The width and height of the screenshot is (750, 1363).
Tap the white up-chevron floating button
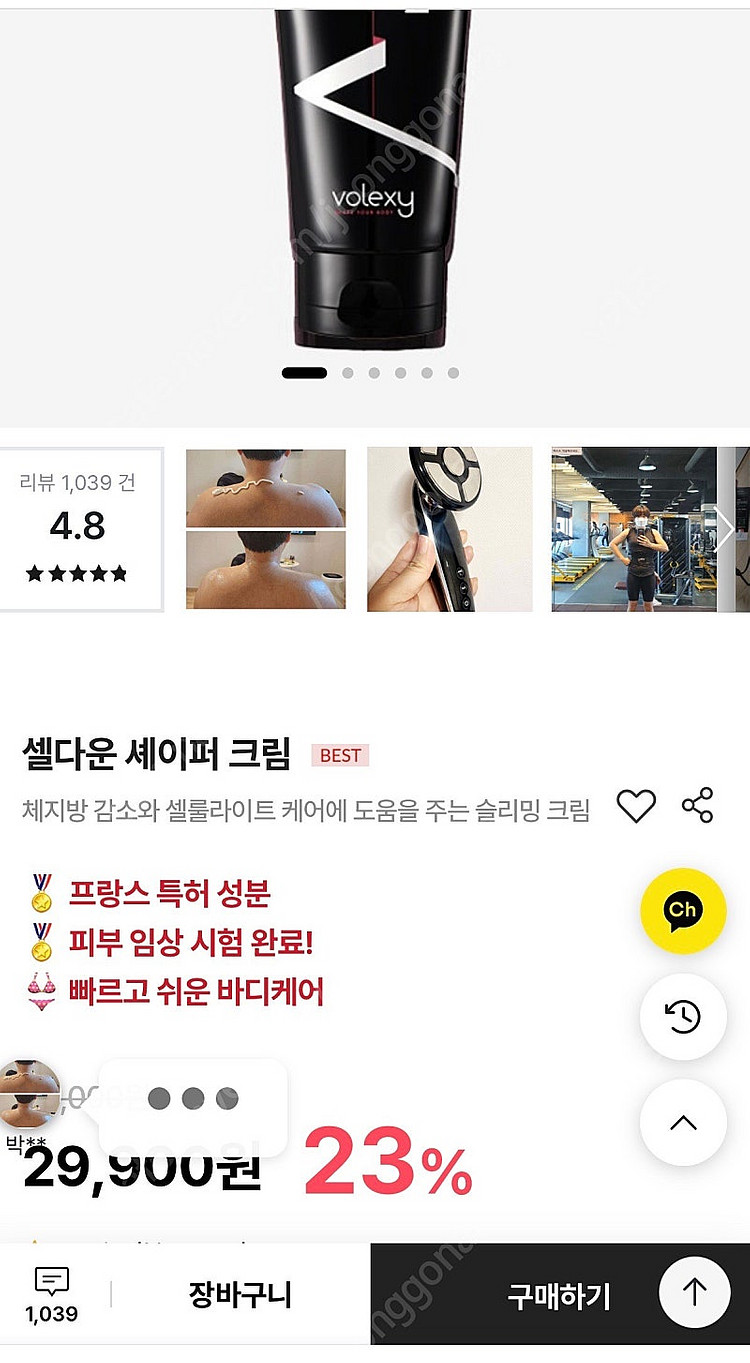tap(682, 1122)
